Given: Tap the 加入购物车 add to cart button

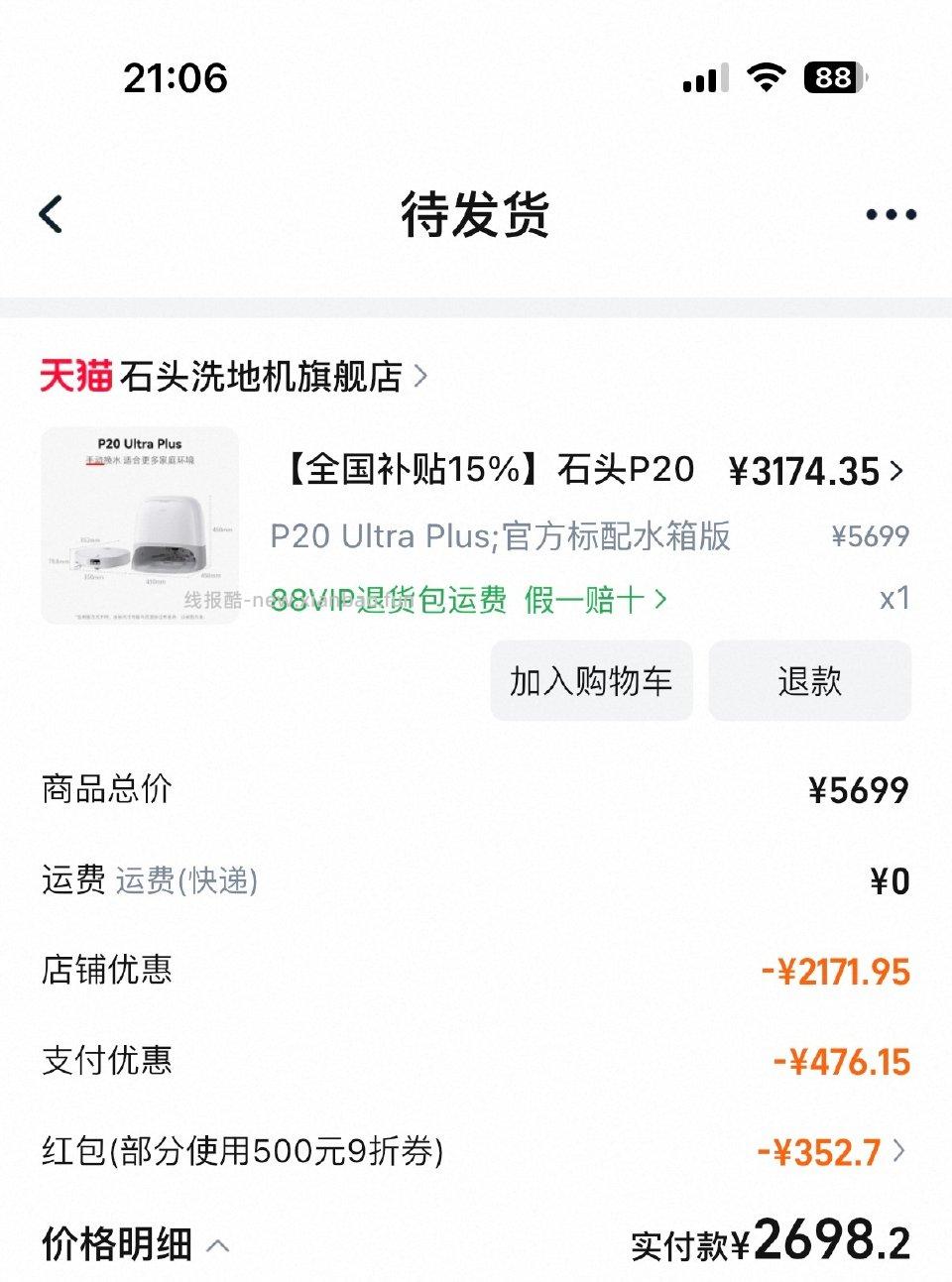Looking at the screenshot, I should click(591, 681).
